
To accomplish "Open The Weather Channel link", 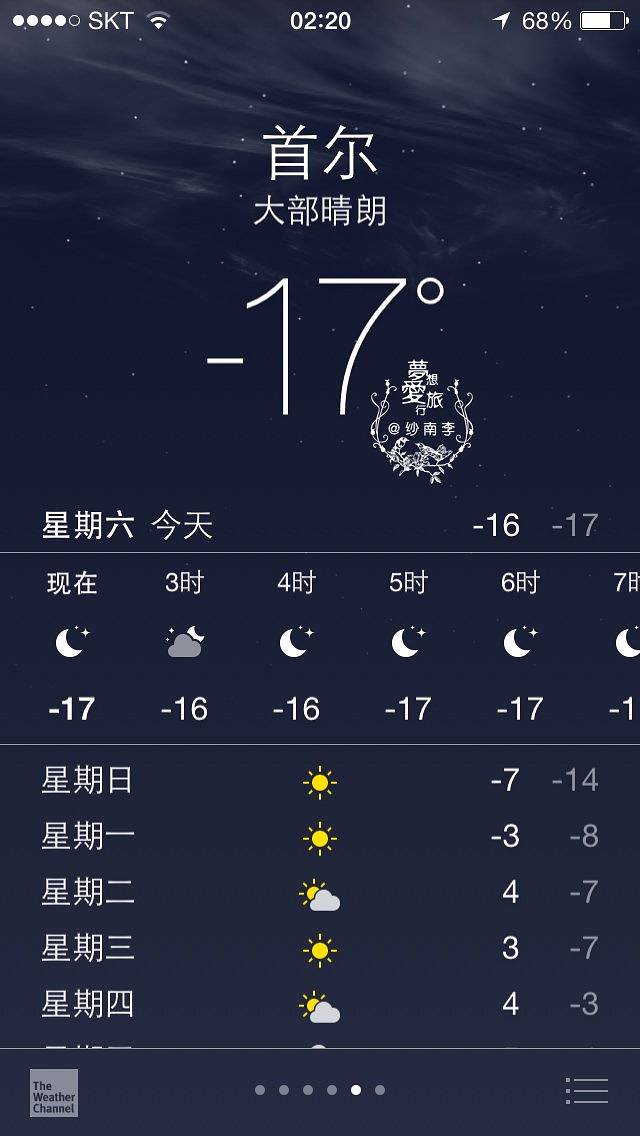I will [x=53, y=1092].
